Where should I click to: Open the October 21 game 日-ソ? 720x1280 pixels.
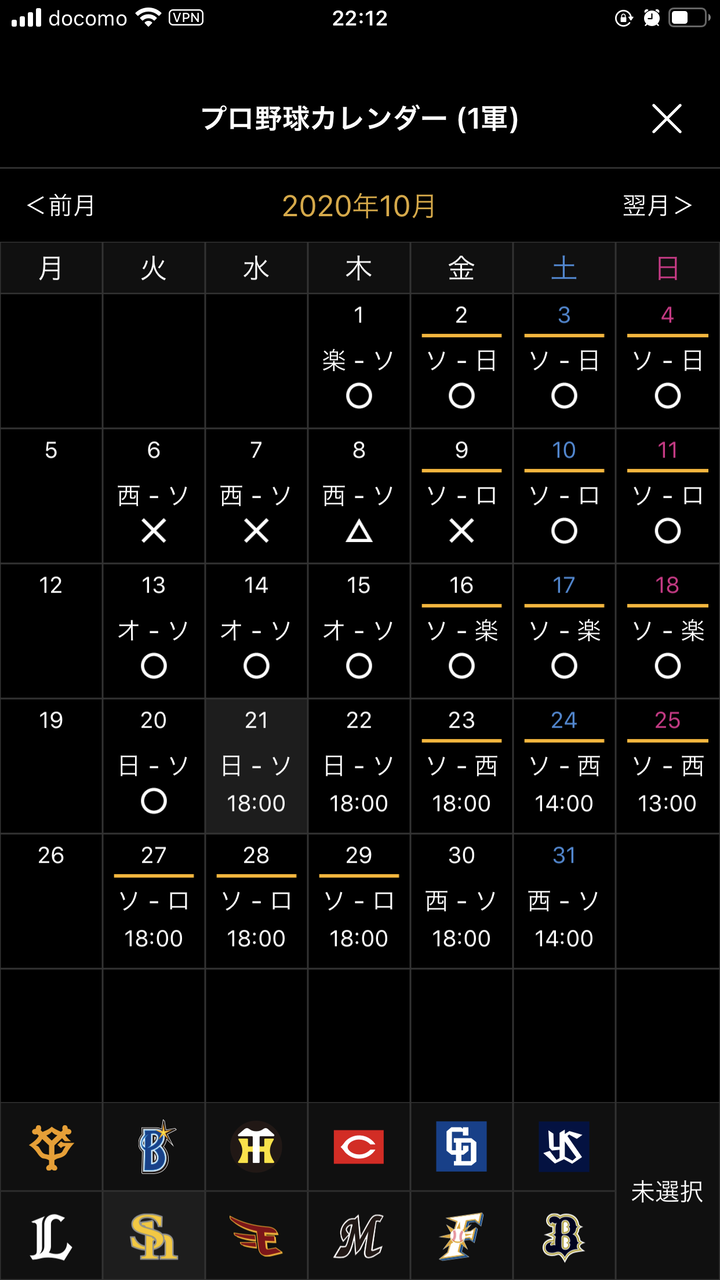(x=256, y=766)
